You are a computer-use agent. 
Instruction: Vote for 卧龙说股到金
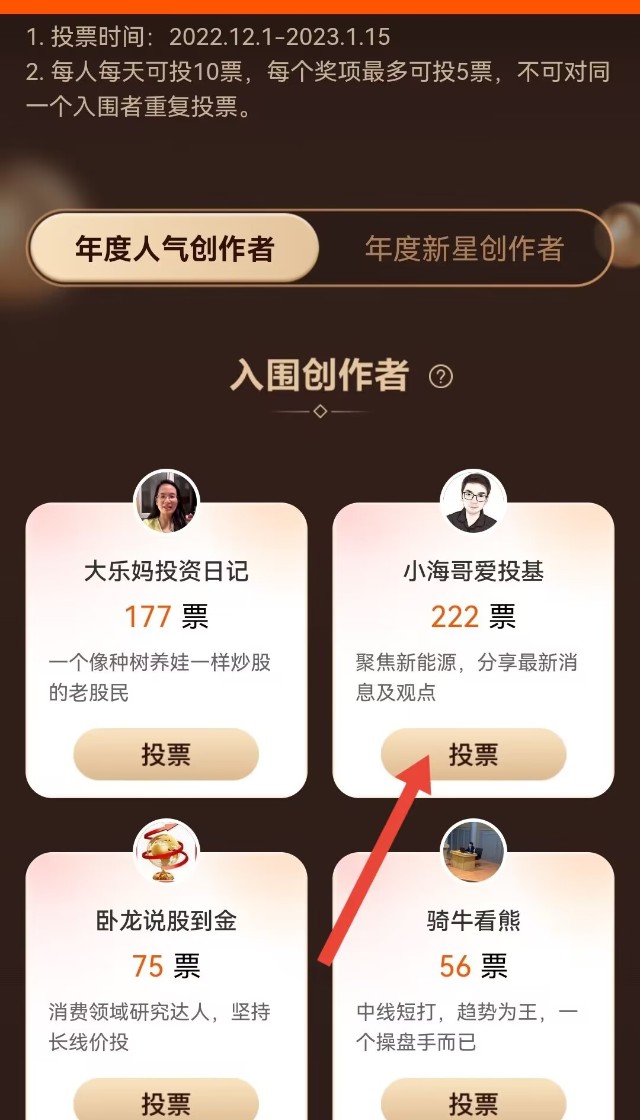point(166,1101)
